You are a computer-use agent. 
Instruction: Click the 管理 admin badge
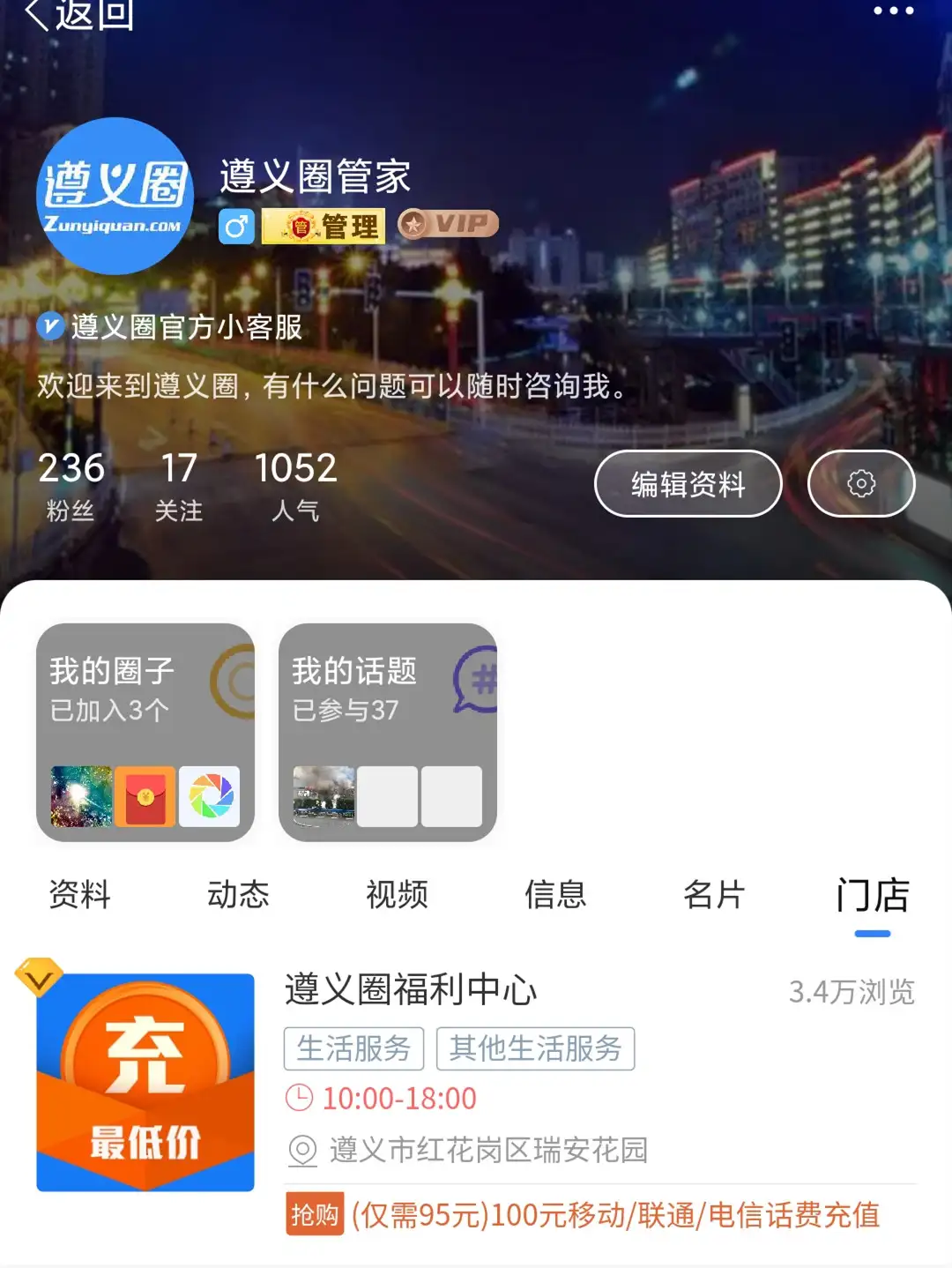tap(324, 227)
